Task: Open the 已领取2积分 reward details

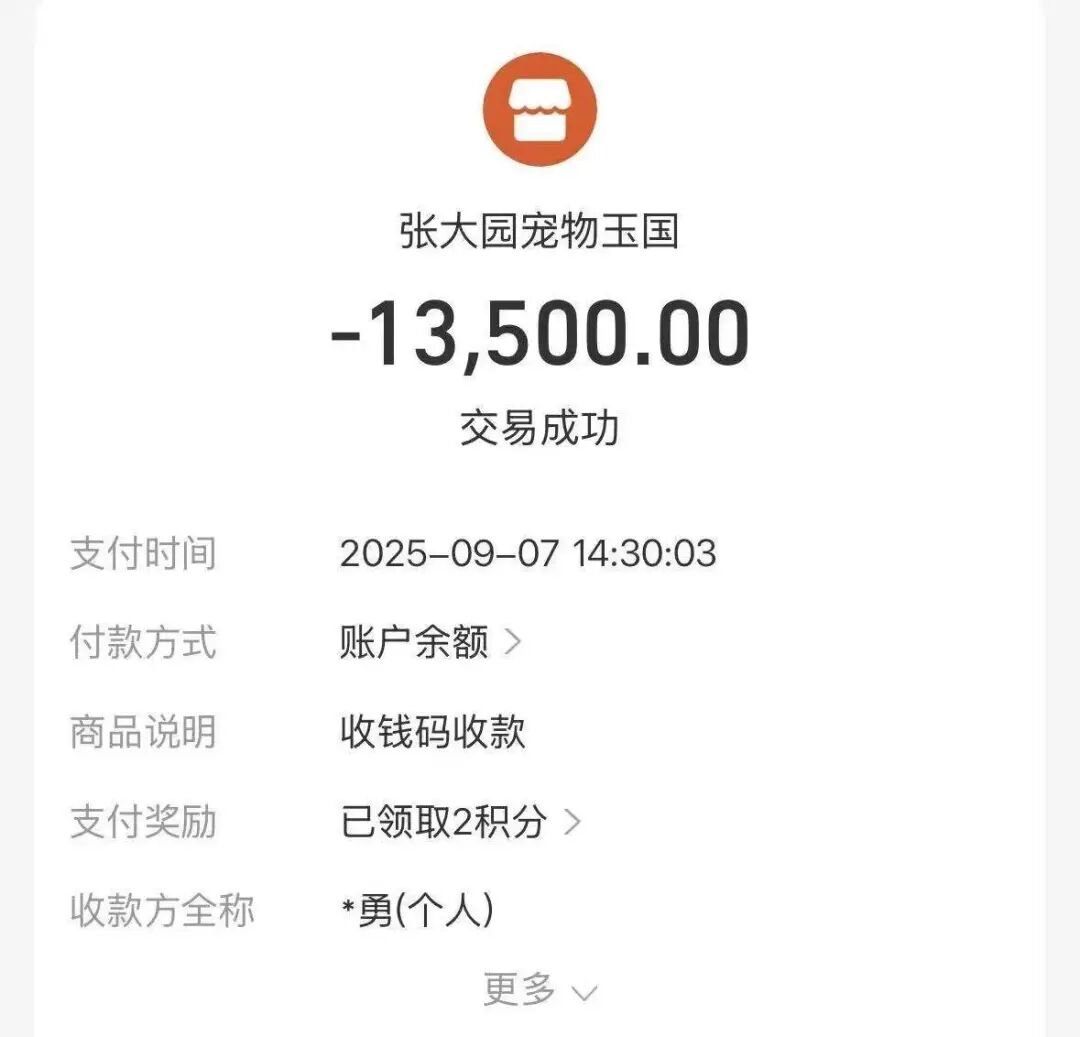Action: click(460, 822)
